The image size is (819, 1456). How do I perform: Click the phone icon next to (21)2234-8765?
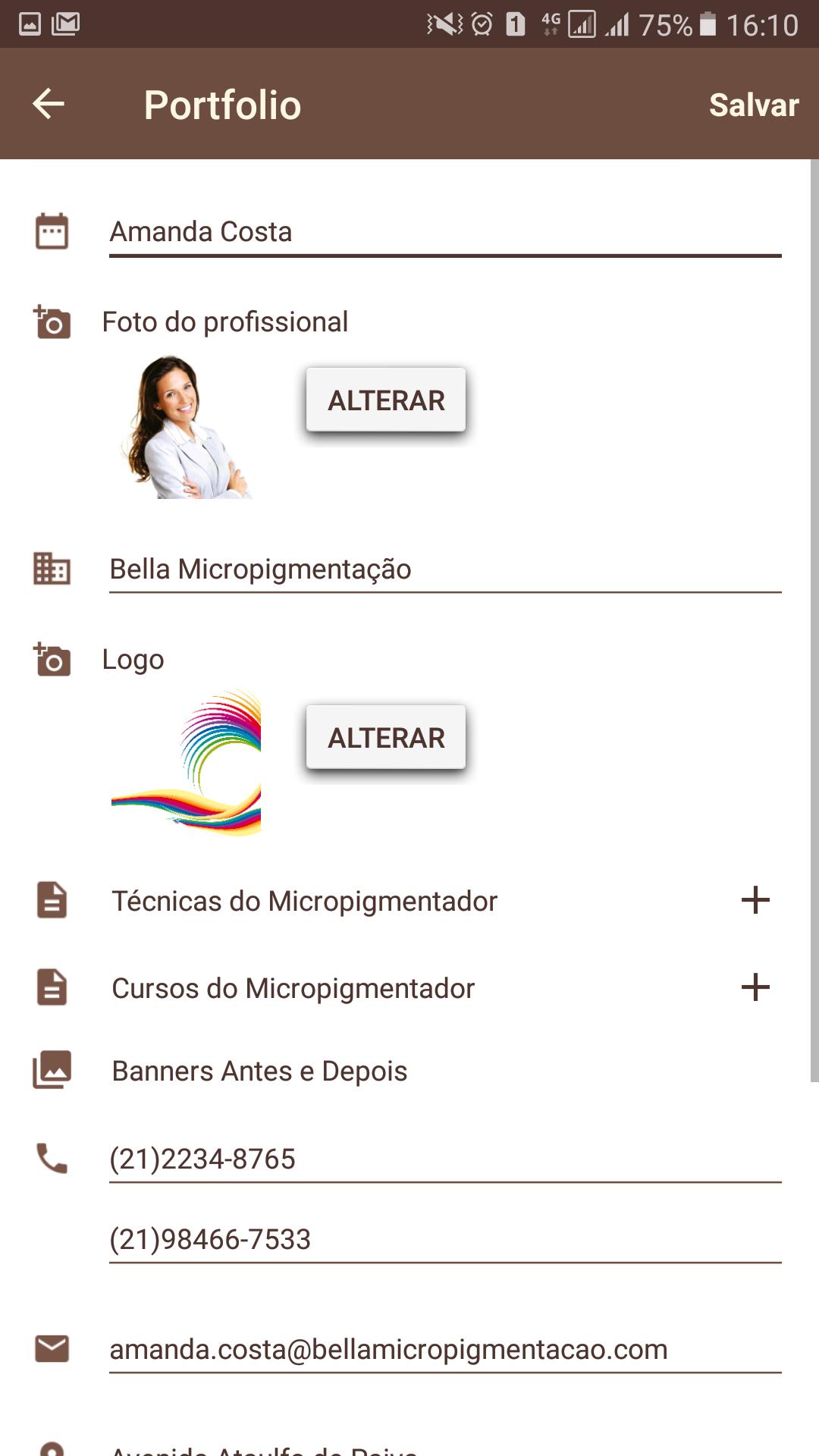tap(52, 1158)
